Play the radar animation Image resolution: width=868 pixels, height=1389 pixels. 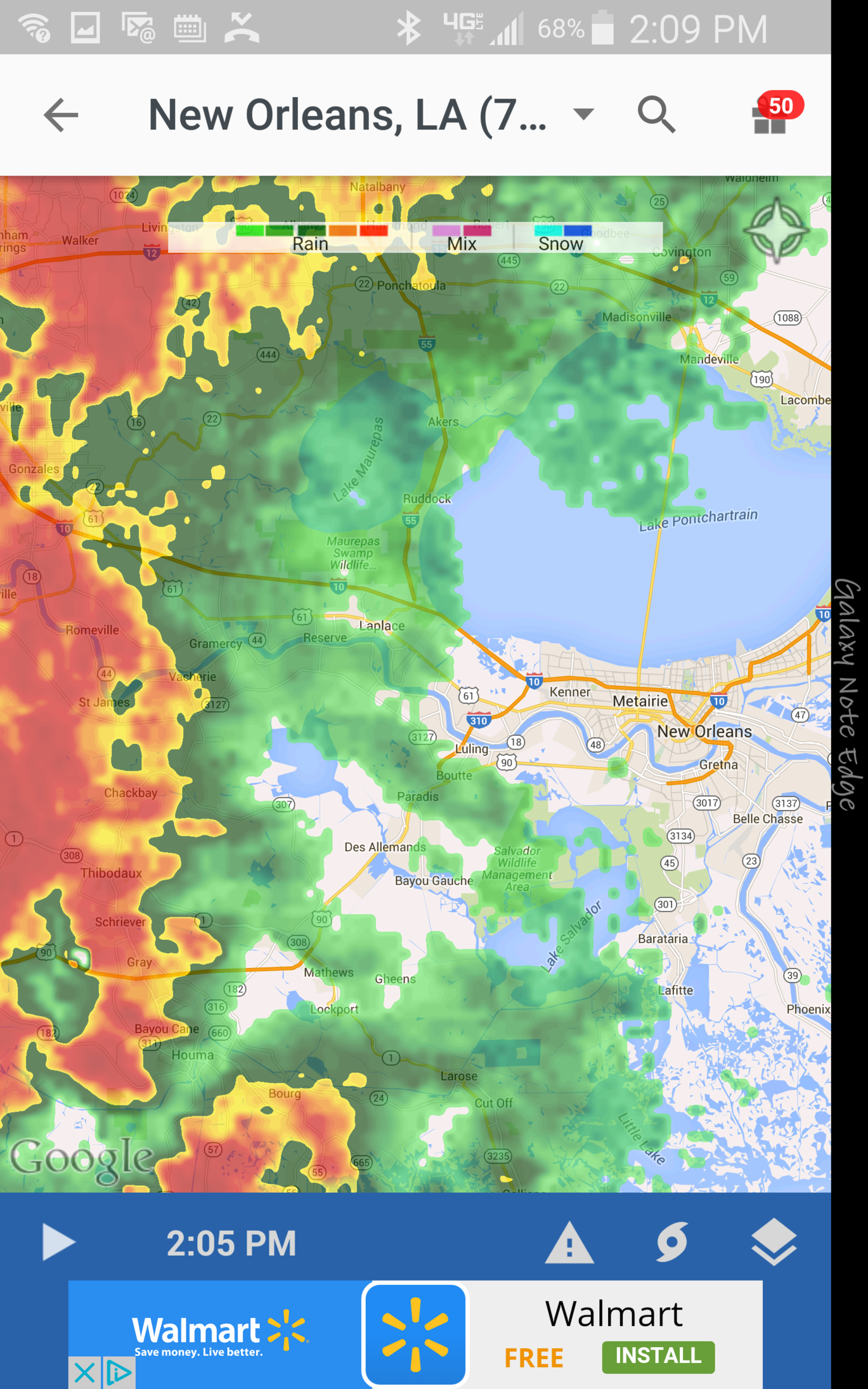tap(58, 1242)
